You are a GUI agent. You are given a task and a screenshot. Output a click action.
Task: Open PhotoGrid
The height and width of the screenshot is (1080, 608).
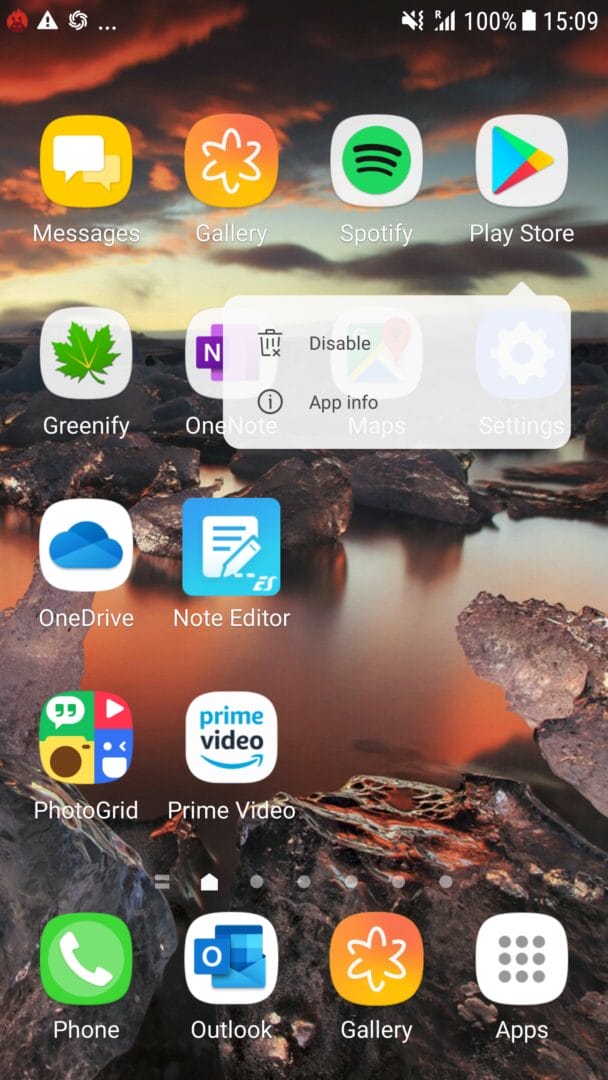click(86, 738)
